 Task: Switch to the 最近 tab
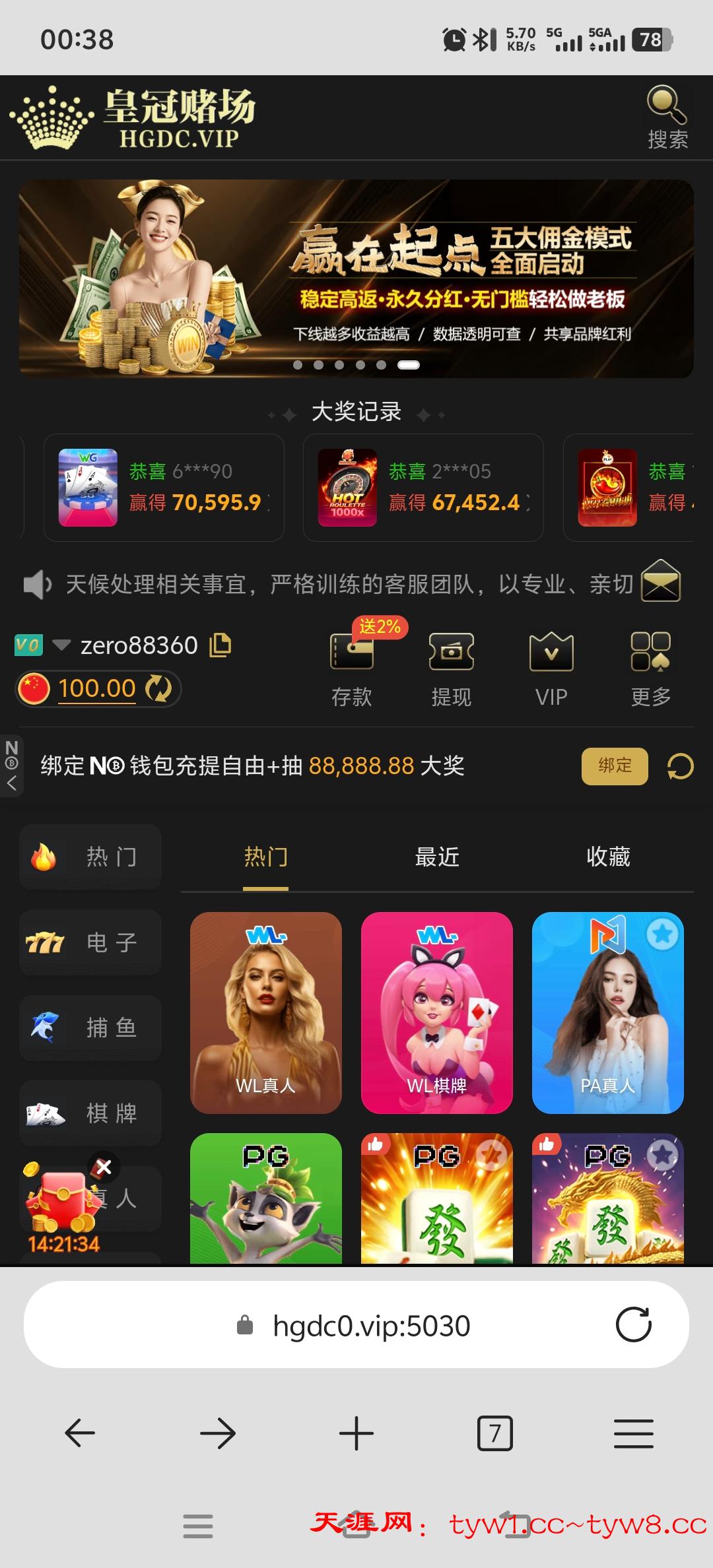437,857
